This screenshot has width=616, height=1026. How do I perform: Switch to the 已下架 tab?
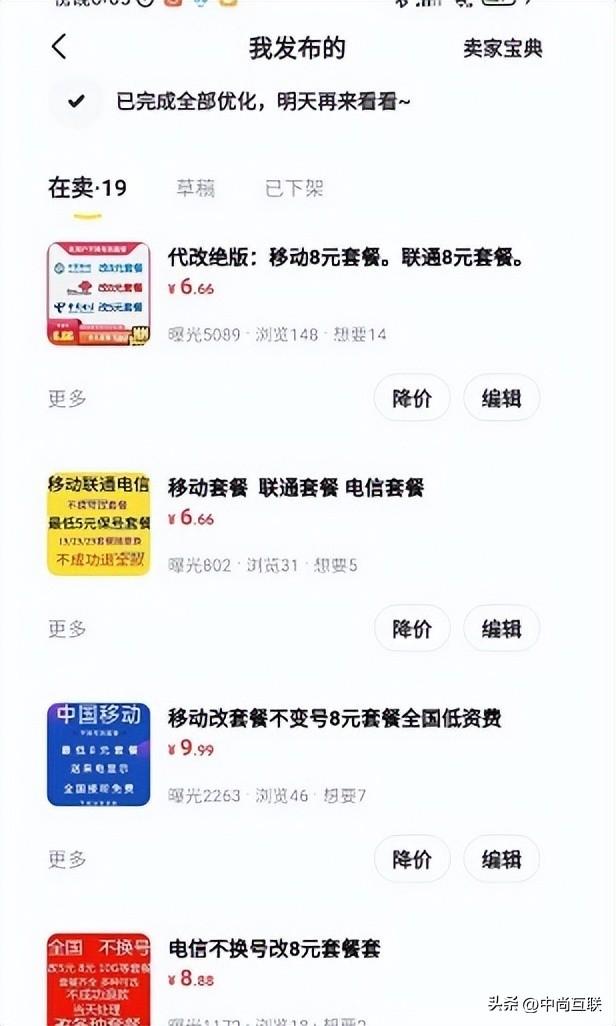[x=294, y=188]
